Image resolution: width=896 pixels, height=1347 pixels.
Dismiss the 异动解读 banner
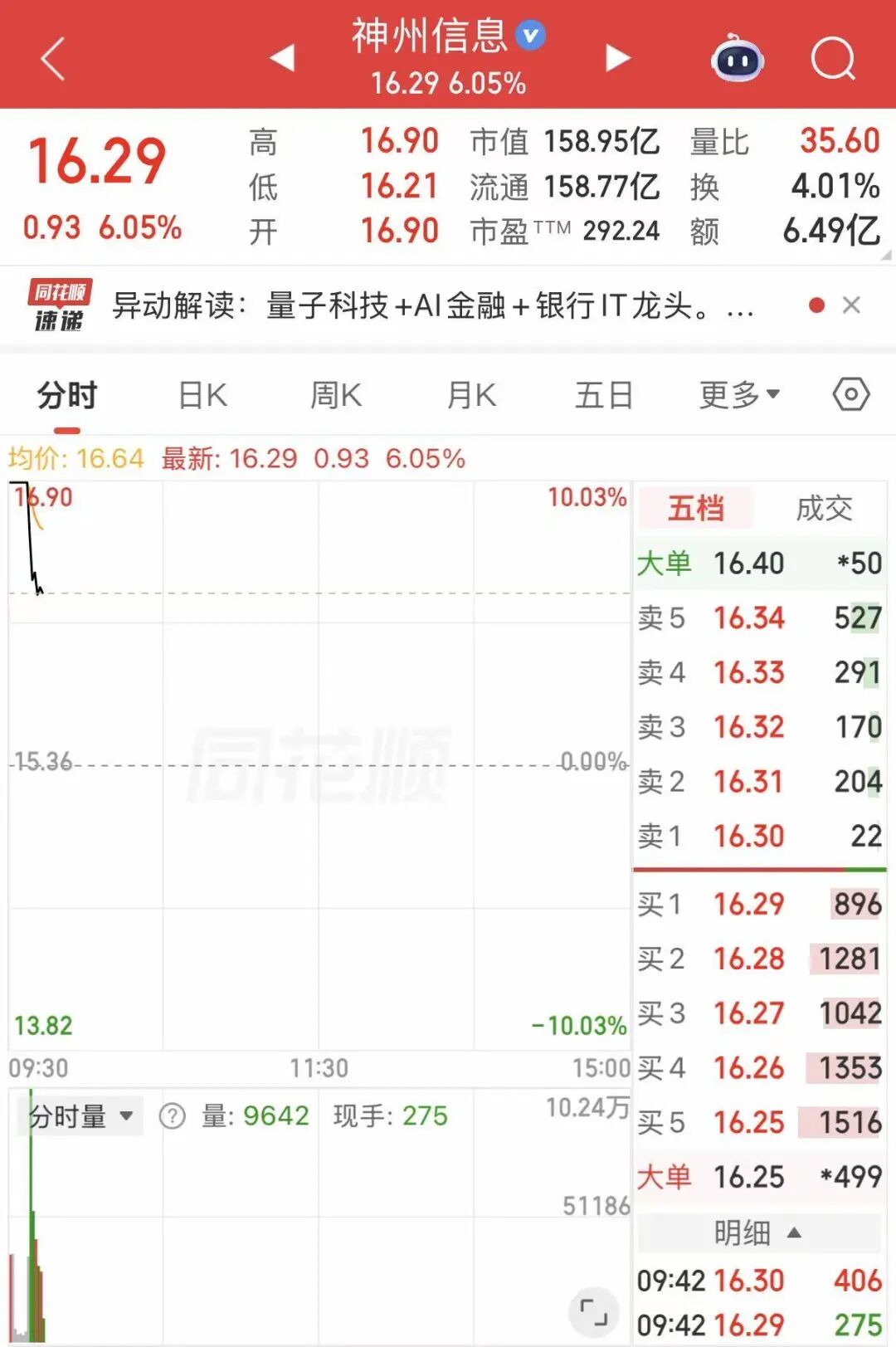(850, 305)
